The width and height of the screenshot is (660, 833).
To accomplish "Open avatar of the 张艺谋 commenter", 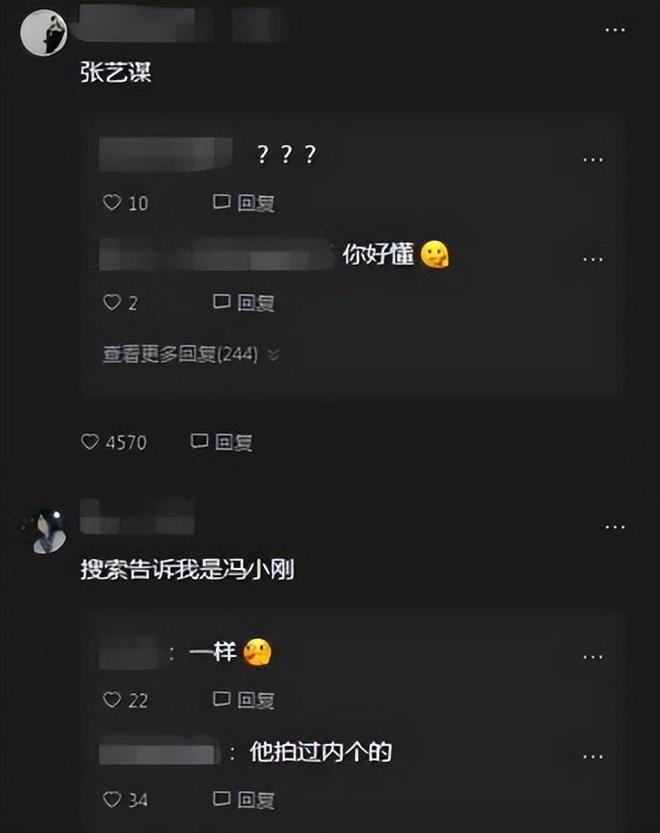I will pyautogui.click(x=44, y=33).
